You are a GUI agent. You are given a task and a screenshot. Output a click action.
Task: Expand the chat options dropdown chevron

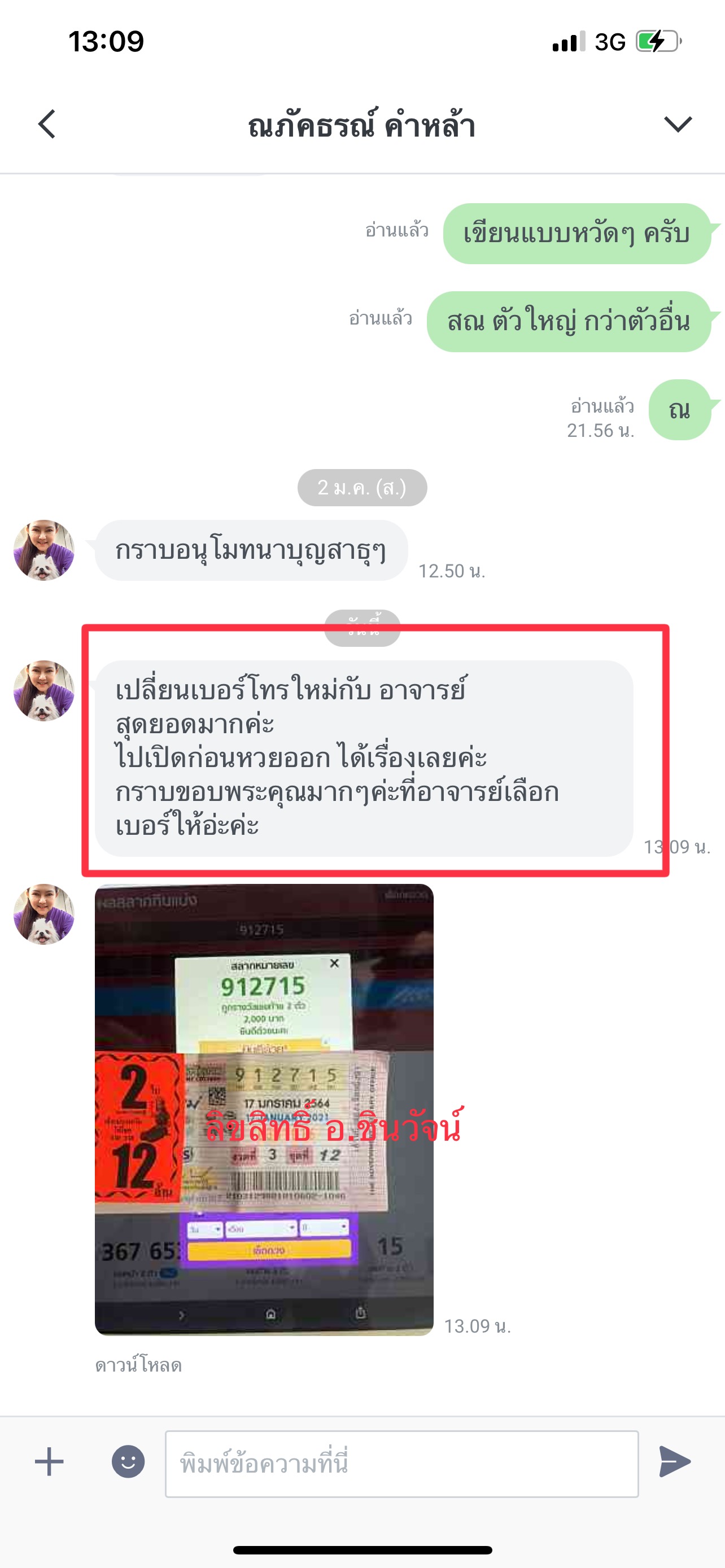point(678,124)
